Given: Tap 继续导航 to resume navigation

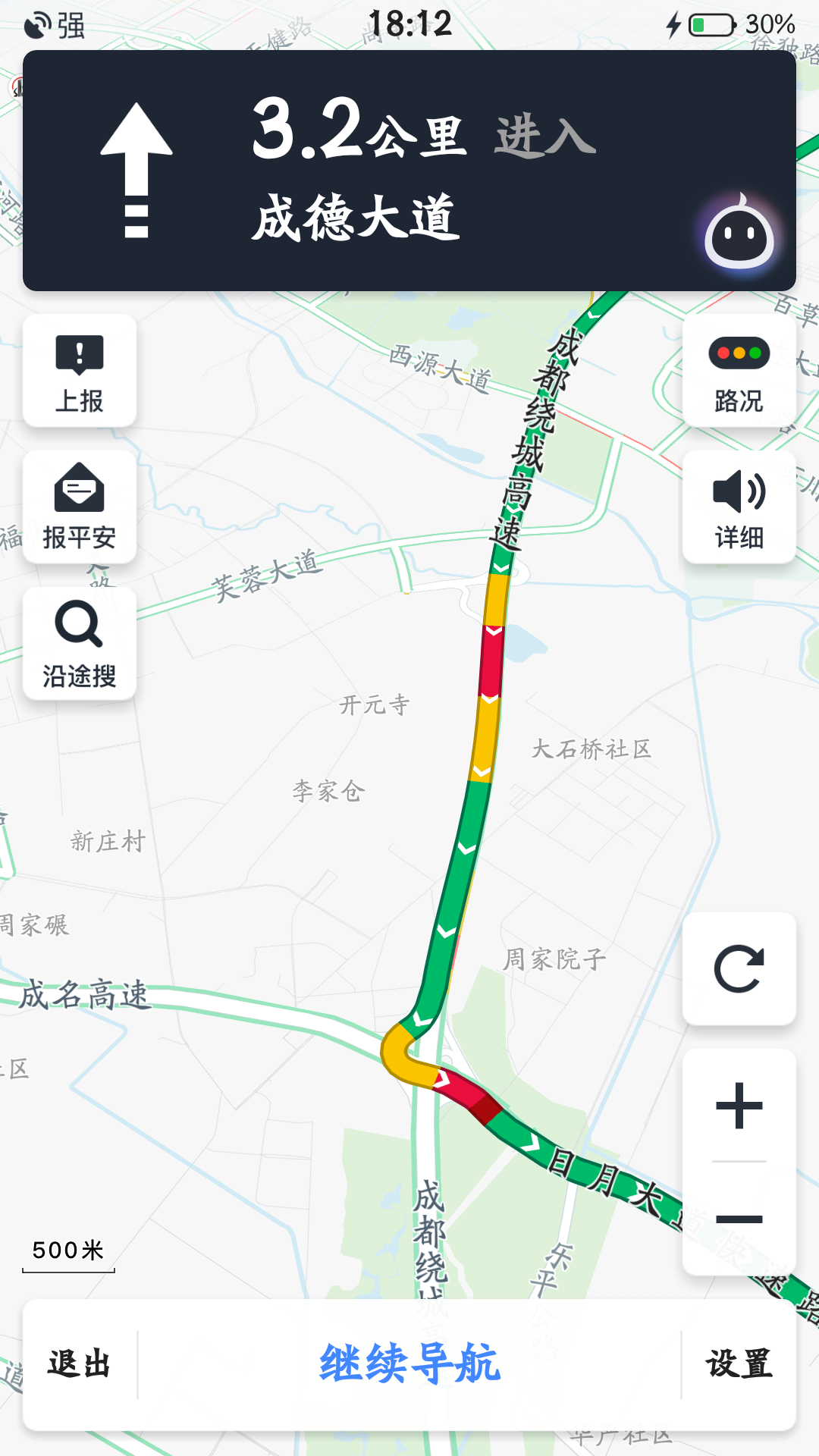Looking at the screenshot, I should point(409,1364).
